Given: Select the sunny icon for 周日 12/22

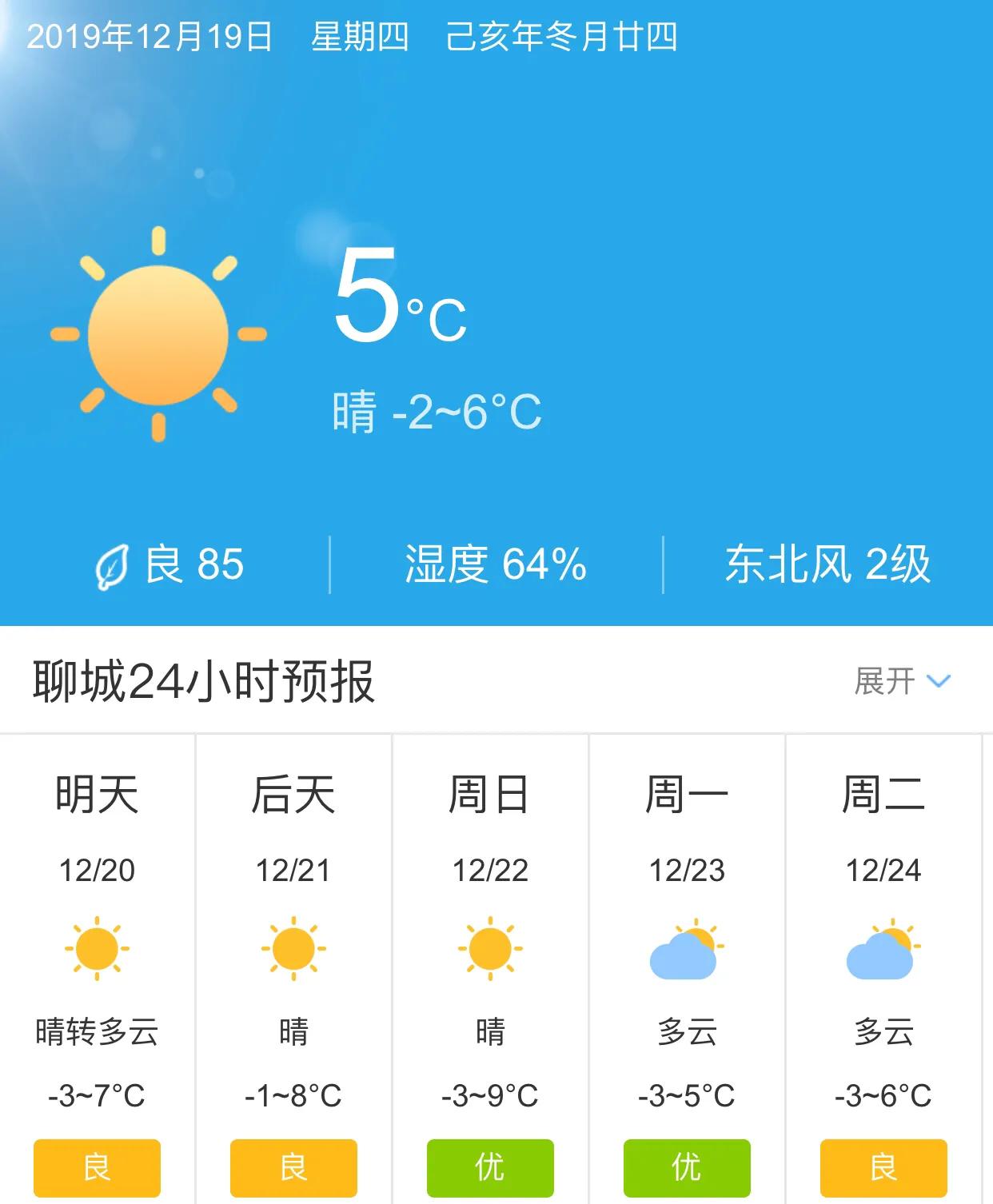Looking at the screenshot, I should pos(489,951).
